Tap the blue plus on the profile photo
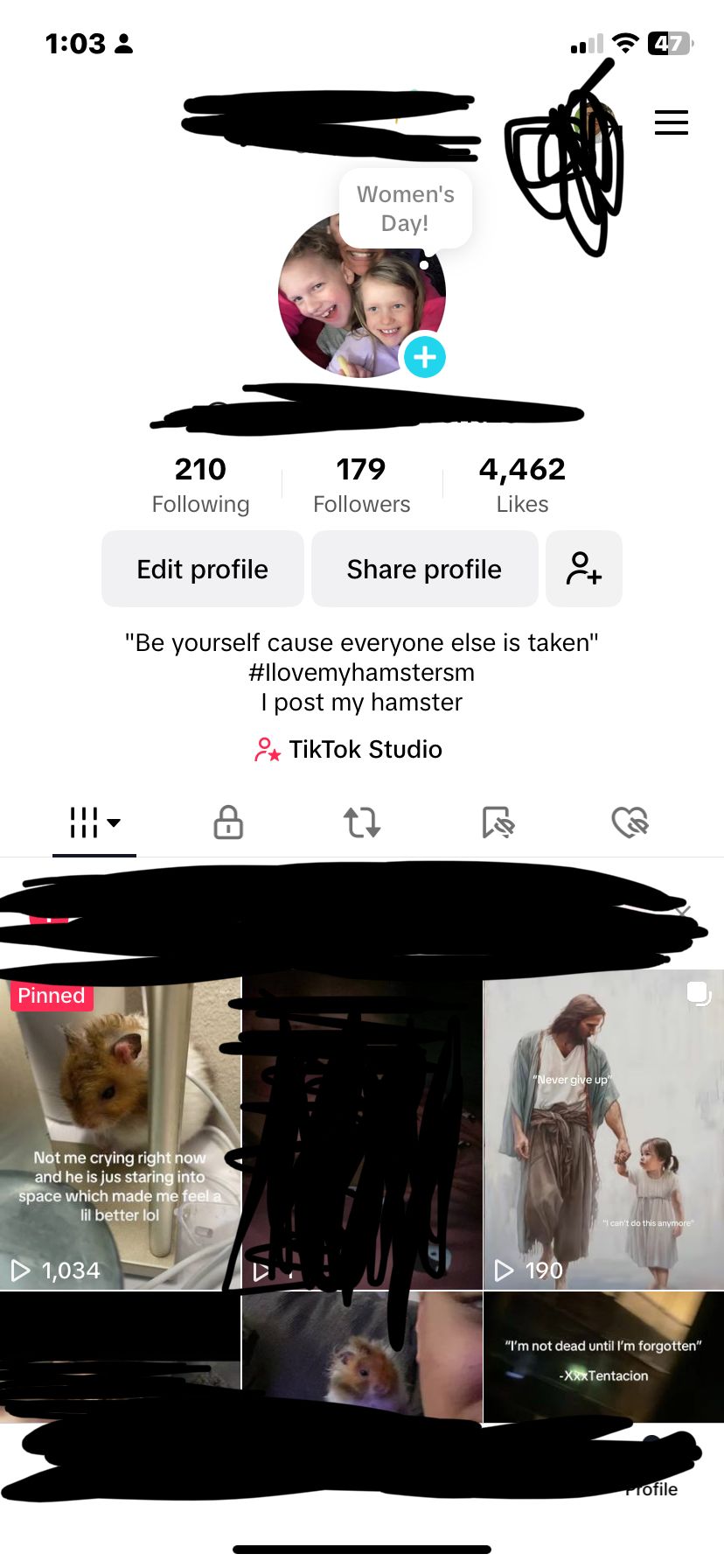The height and width of the screenshot is (1568, 724). pyautogui.click(x=425, y=357)
